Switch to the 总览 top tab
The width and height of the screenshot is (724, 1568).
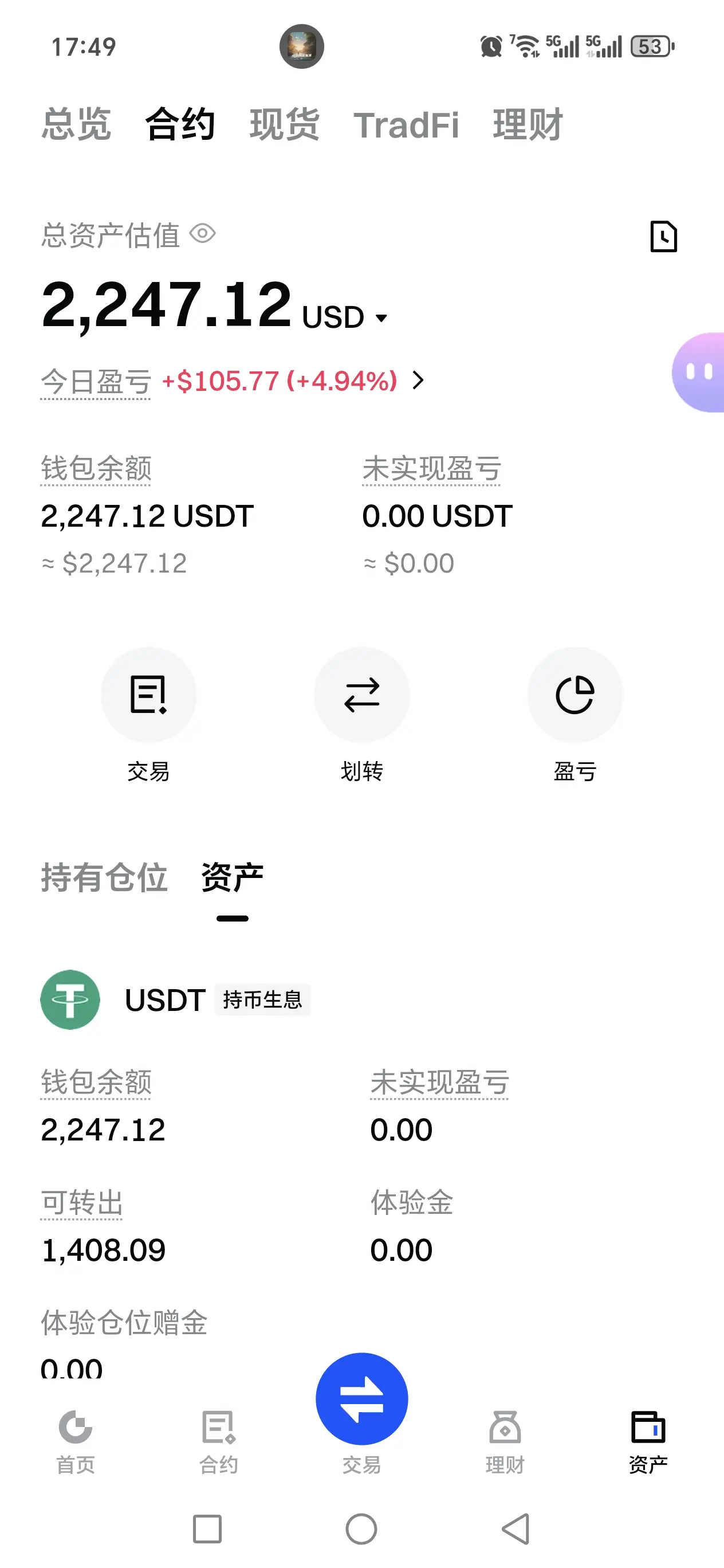click(x=77, y=125)
